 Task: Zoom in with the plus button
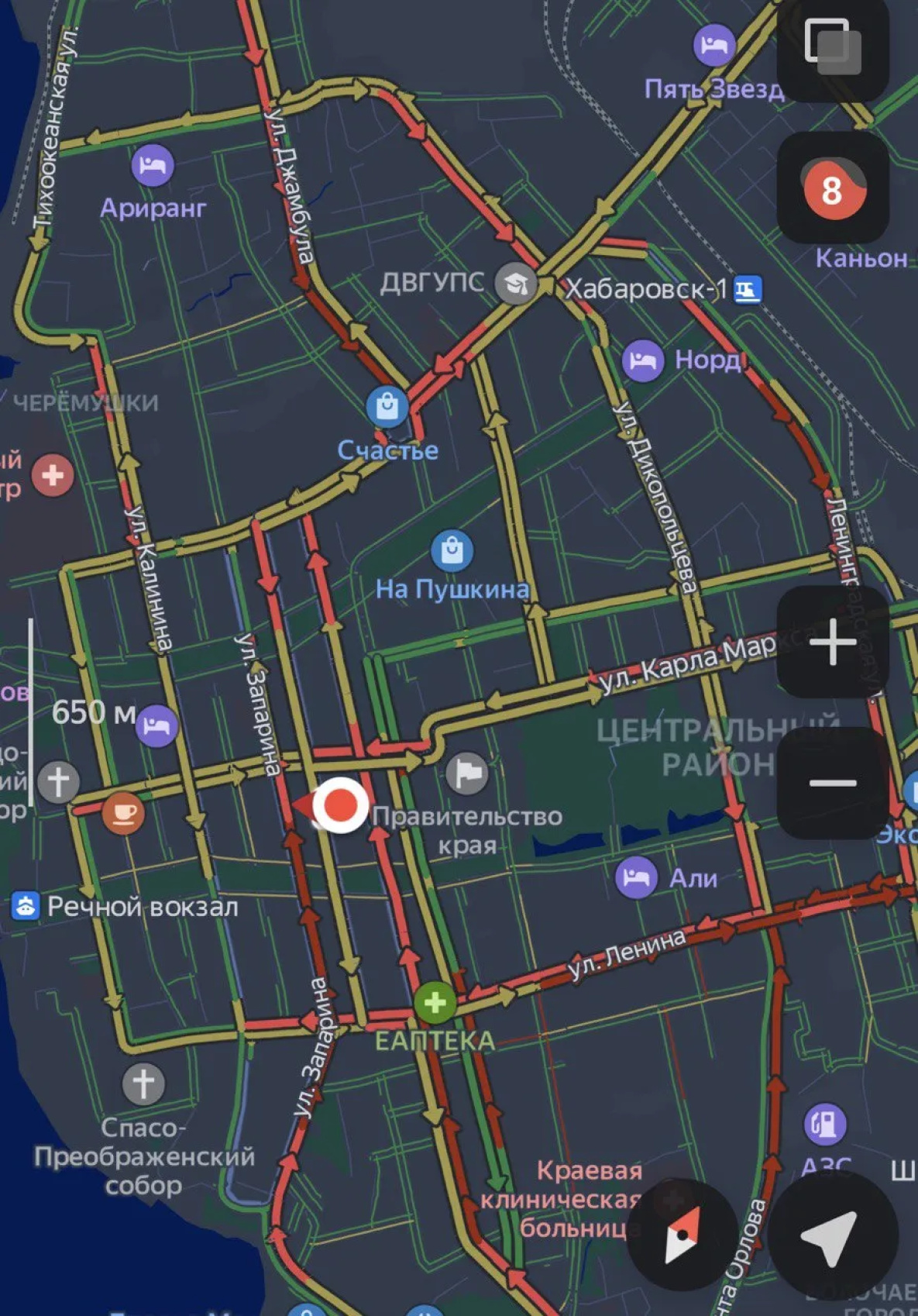tap(833, 642)
